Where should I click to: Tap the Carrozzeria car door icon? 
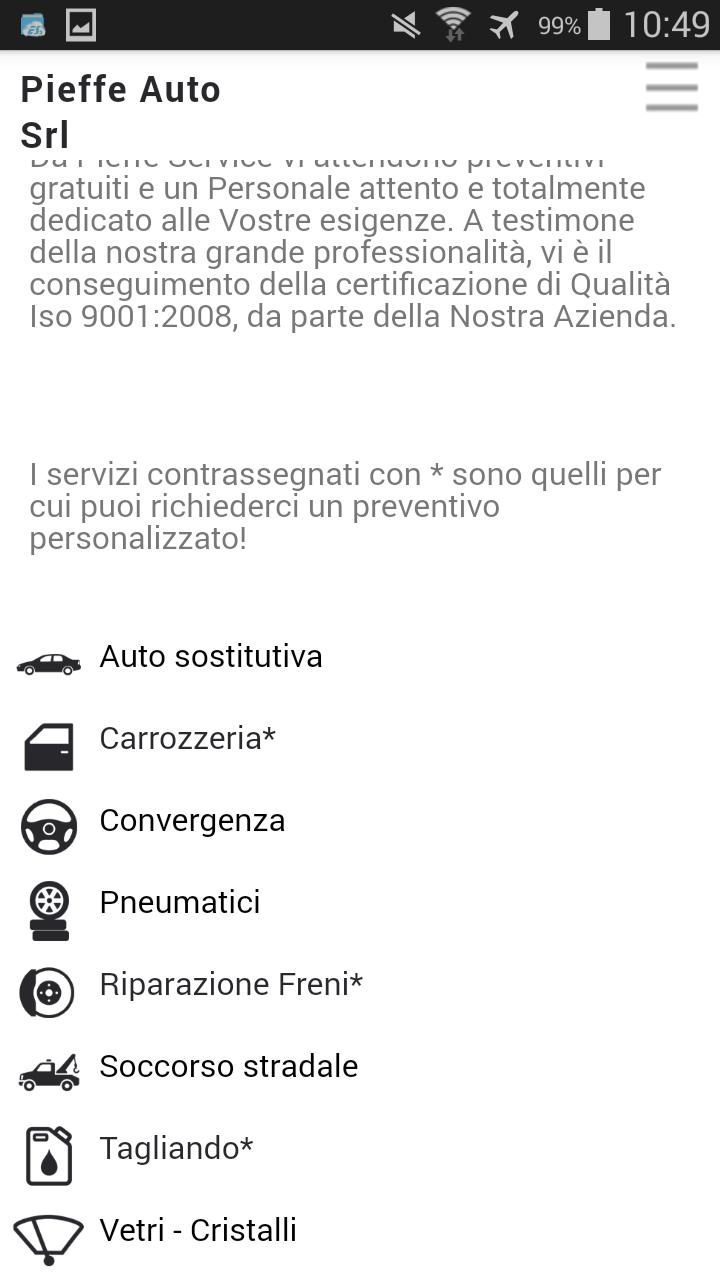pyautogui.click(x=47, y=745)
